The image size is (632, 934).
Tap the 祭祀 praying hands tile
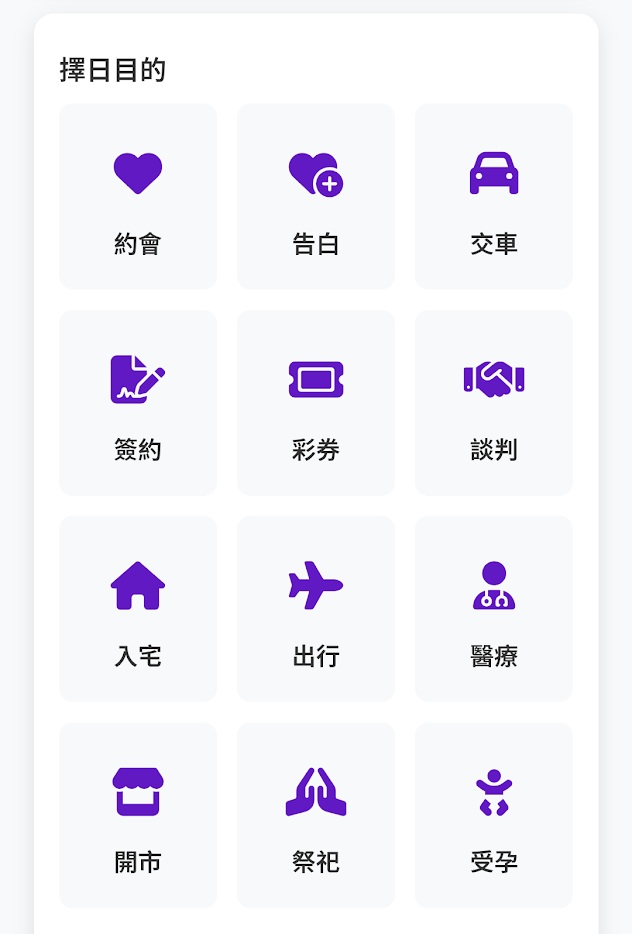point(316,815)
